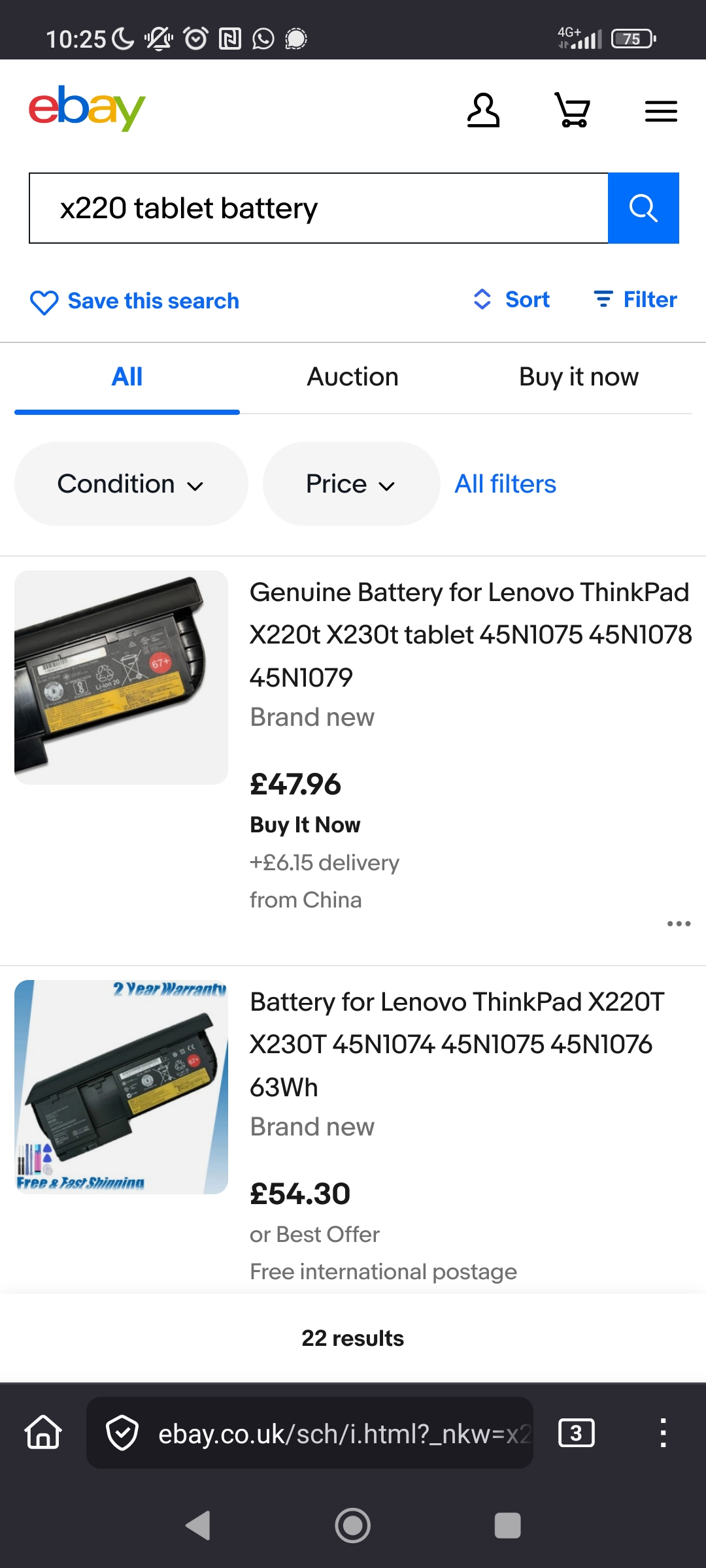
Task: Tap the search field with x220 tablet battery
Action: coord(318,208)
